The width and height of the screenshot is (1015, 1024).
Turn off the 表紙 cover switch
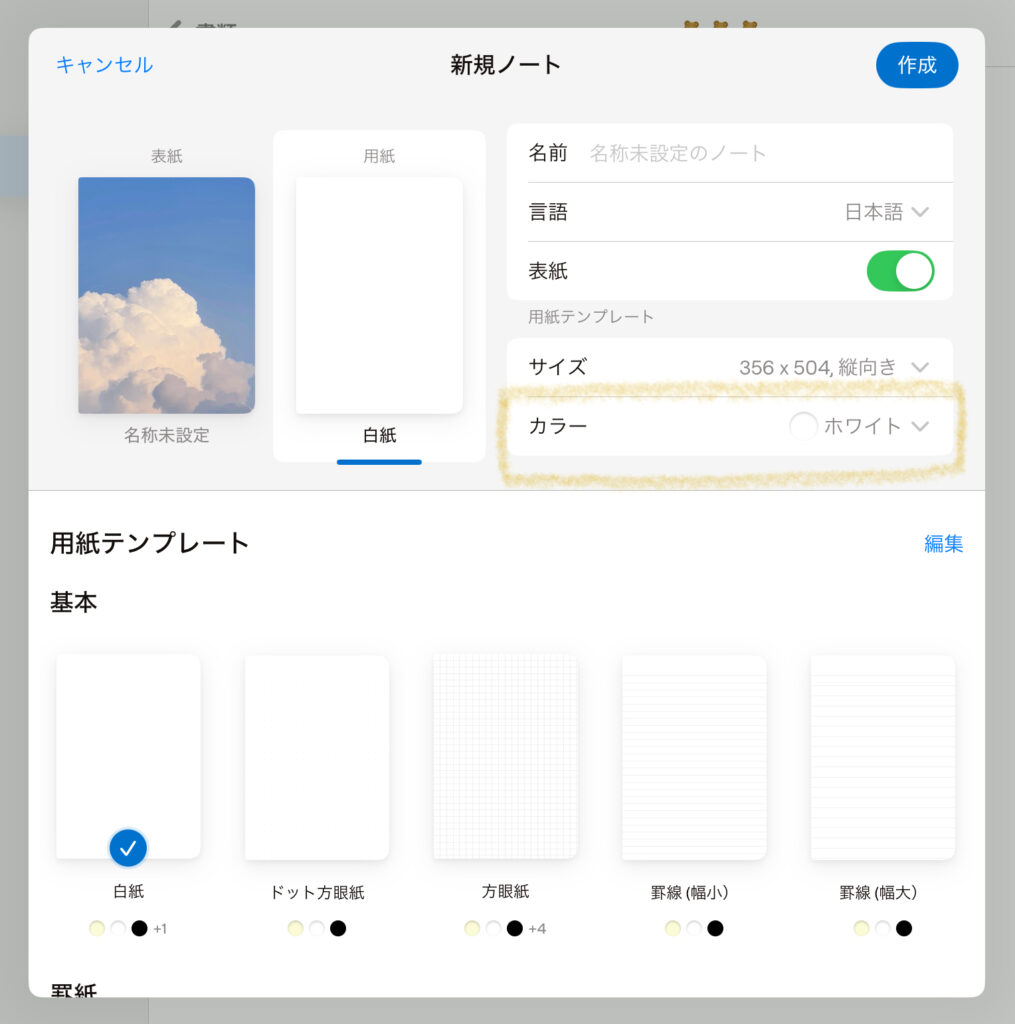[x=900, y=271]
